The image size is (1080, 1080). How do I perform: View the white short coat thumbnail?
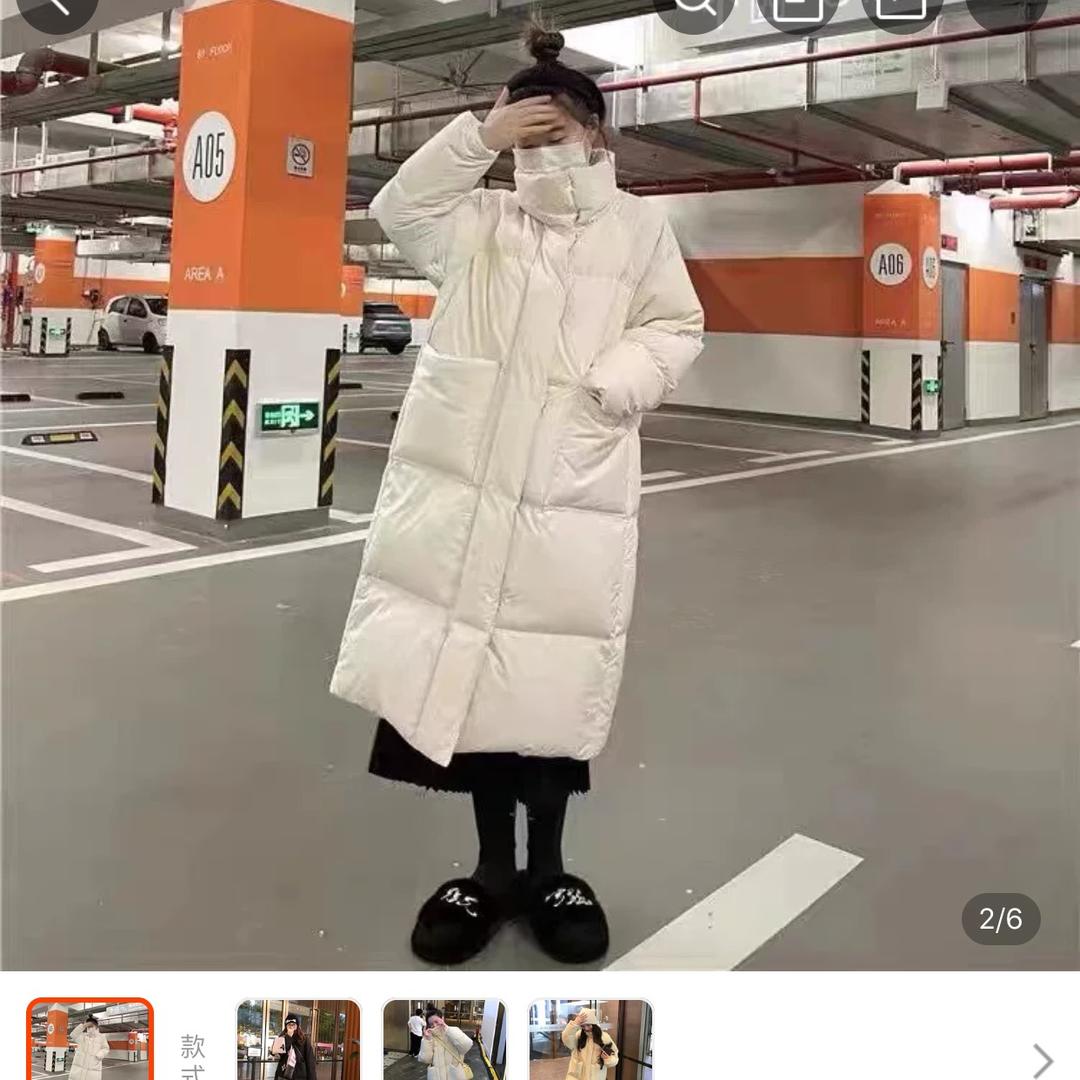[444, 1040]
